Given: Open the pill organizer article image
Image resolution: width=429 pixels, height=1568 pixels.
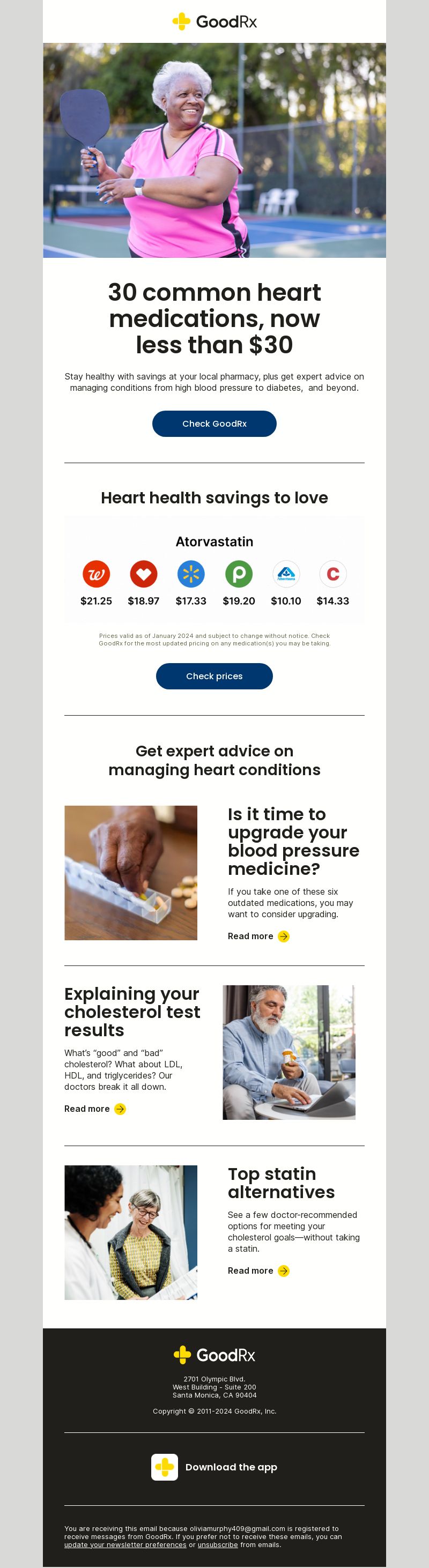Looking at the screenshot, I should (x=131, y=873).
